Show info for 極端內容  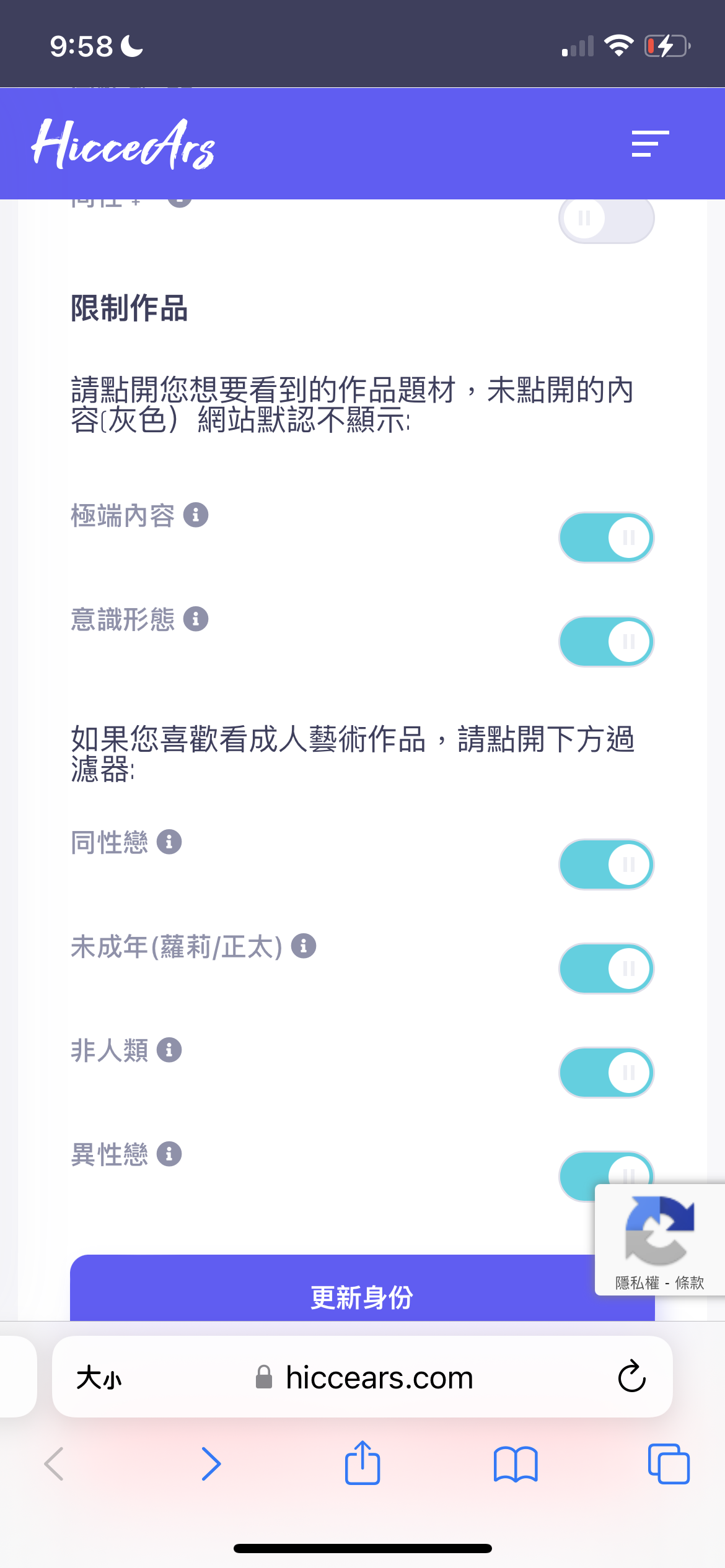coord(196,515)
